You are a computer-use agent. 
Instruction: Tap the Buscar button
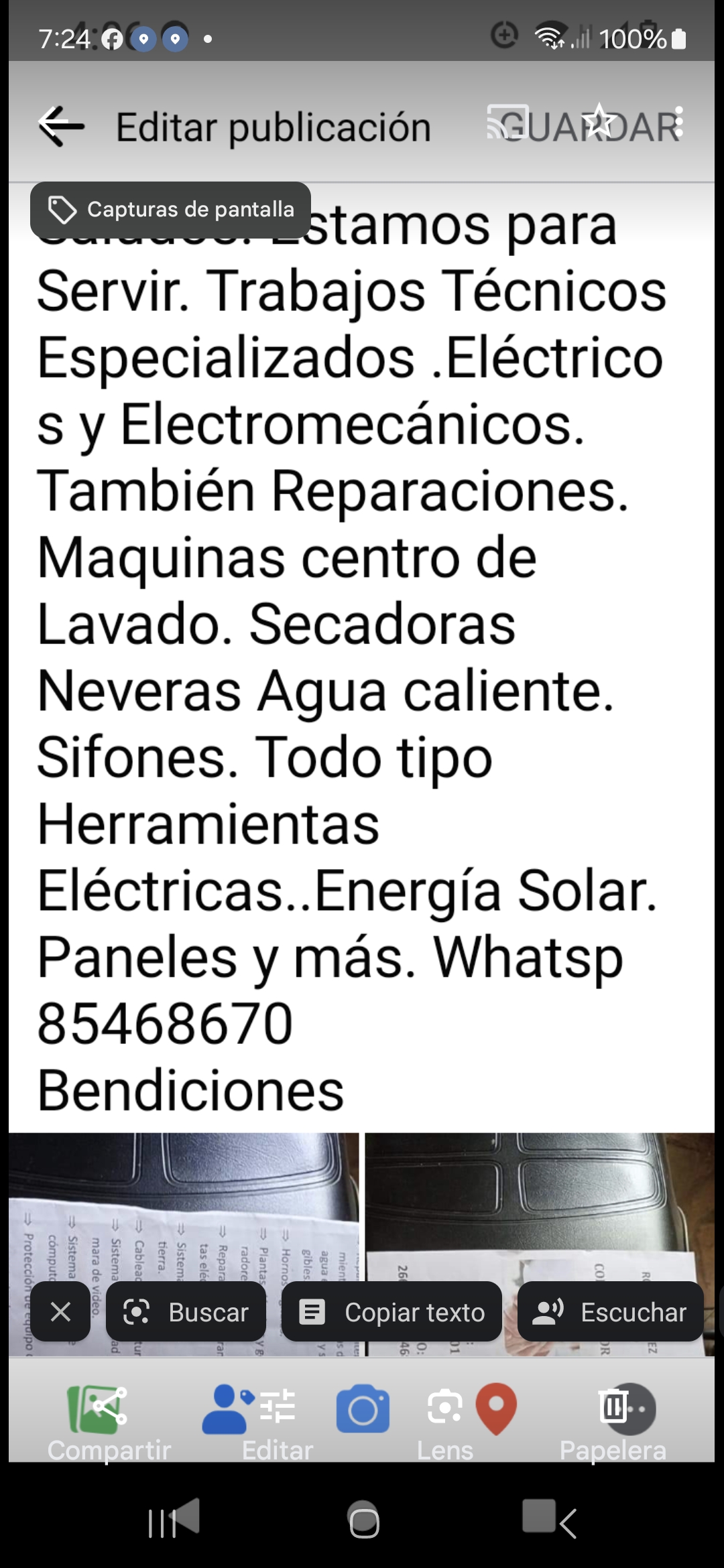pos(186,1311)
